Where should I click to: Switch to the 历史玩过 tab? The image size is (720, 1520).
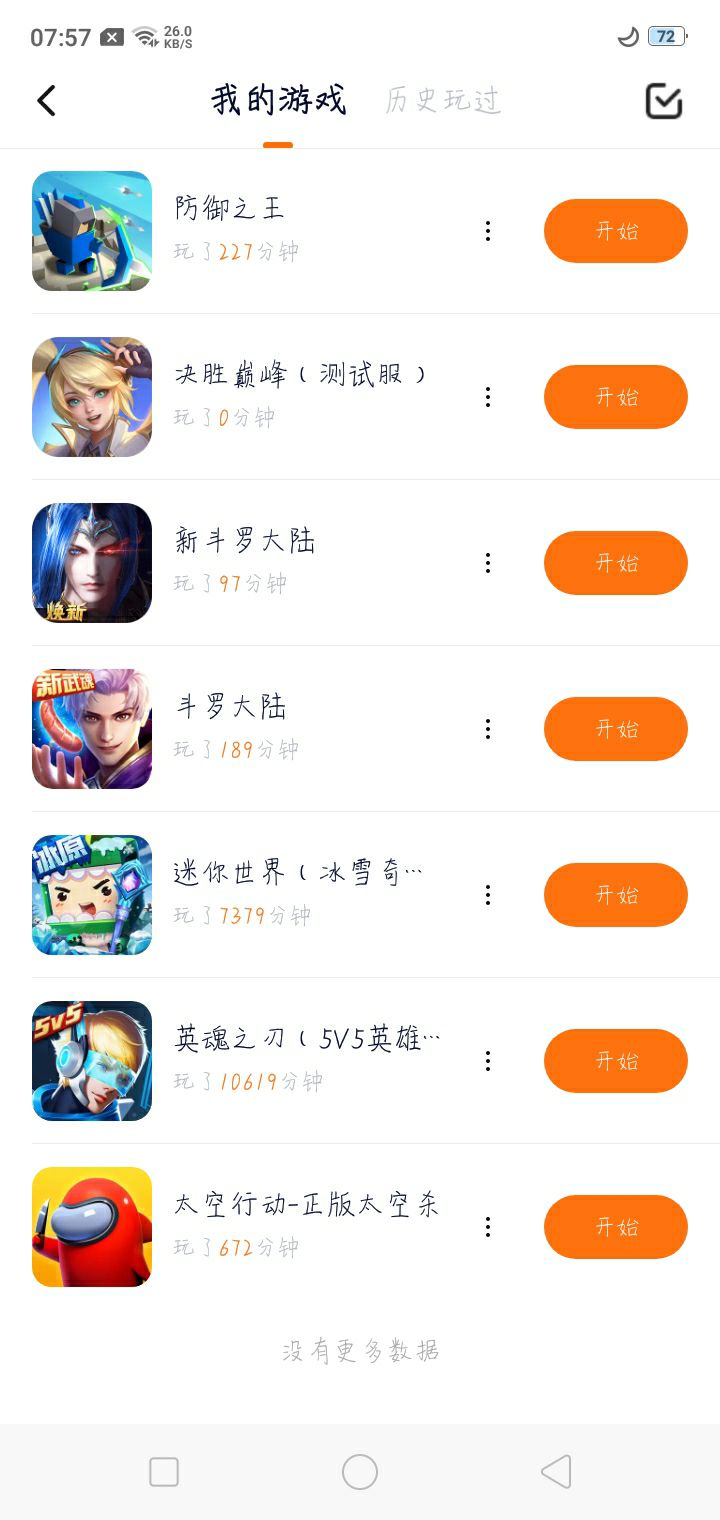pyautogui.click(x=442, y=101)
